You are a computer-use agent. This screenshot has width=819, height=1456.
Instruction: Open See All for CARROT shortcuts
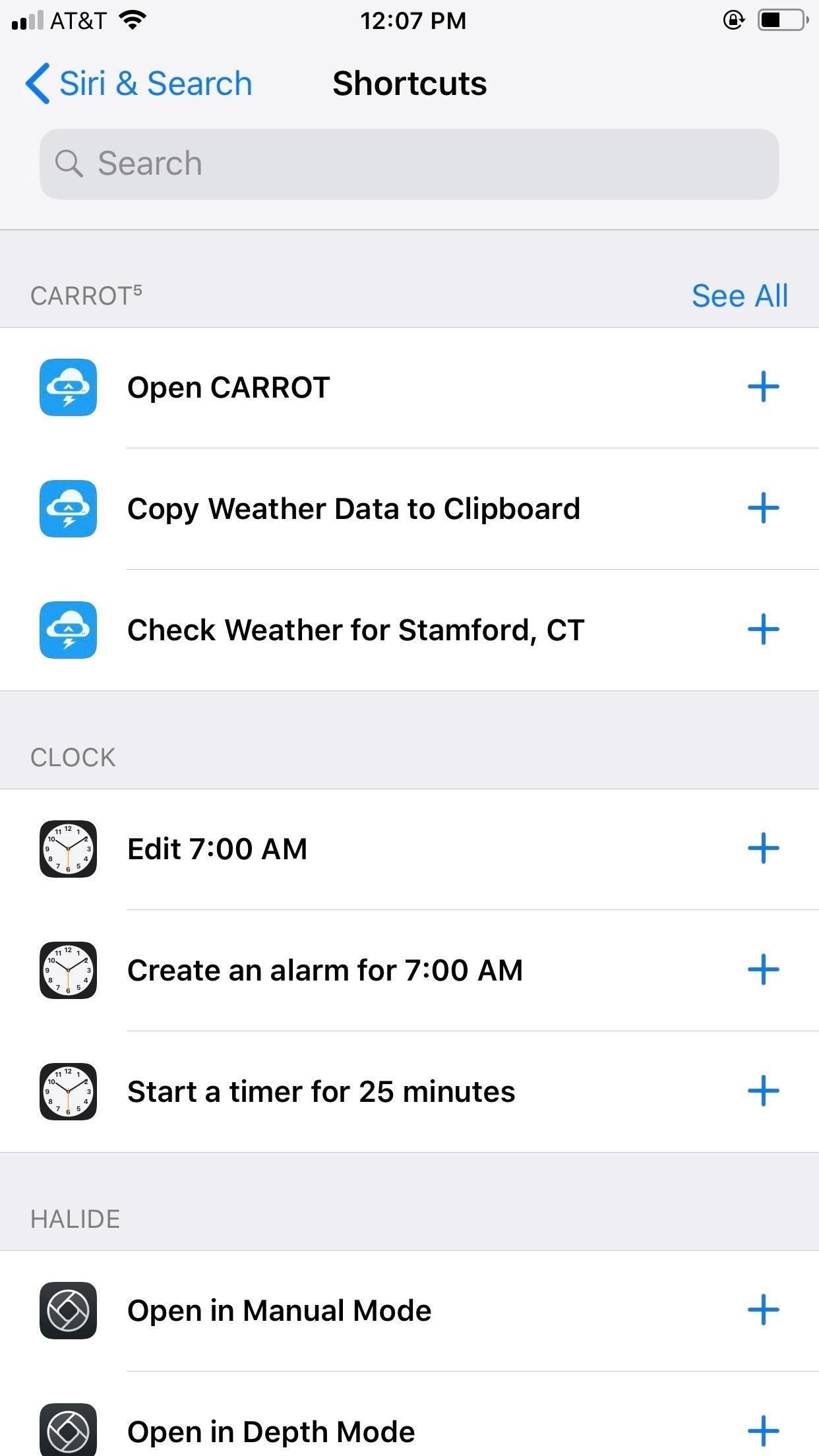coord(740,295)
